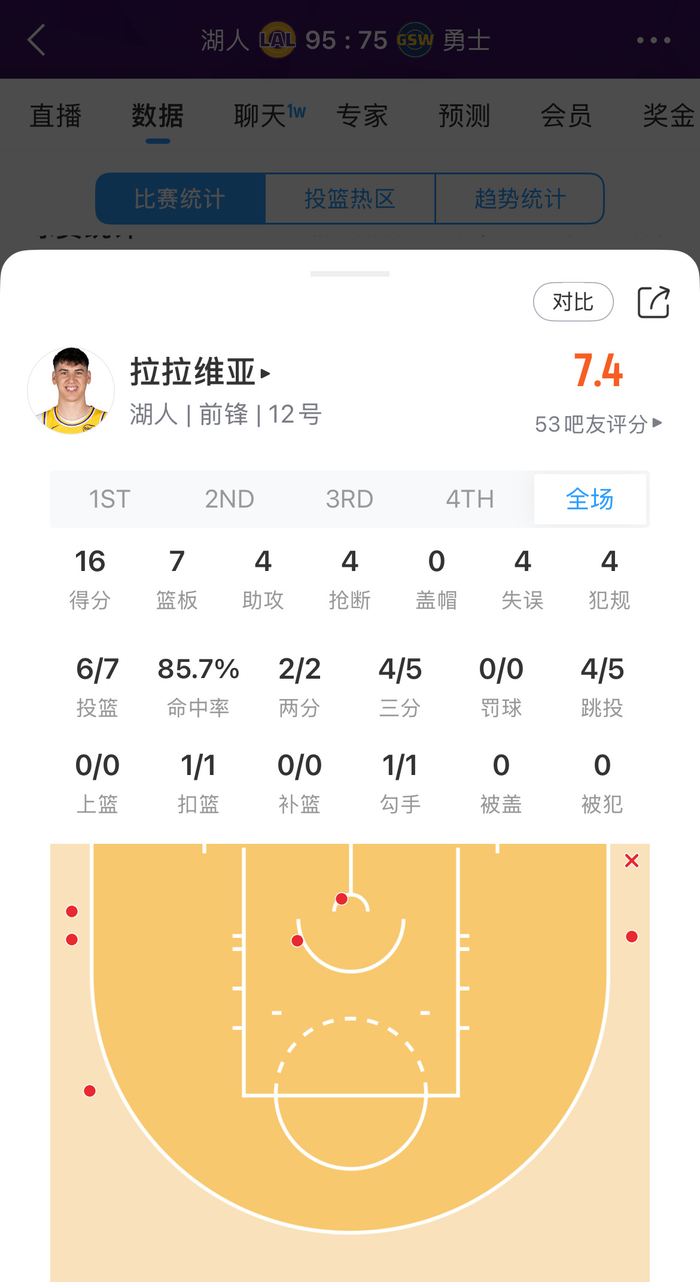Go back using the top-left arrow
Image resolution: width=700 pixels, height=1282 pixels.
(x=37, y=40)
